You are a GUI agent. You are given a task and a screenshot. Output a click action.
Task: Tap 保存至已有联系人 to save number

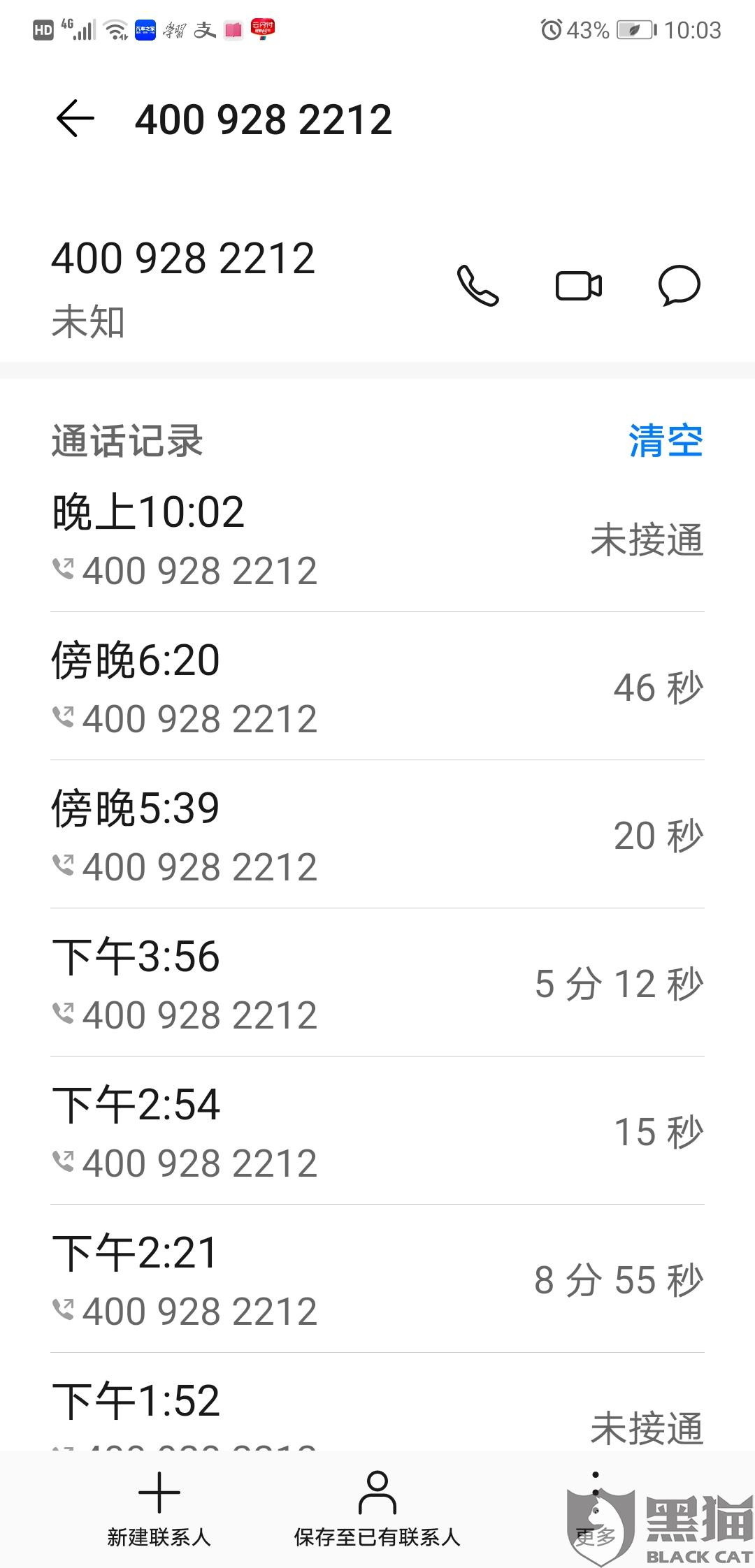coord(377,1509)
